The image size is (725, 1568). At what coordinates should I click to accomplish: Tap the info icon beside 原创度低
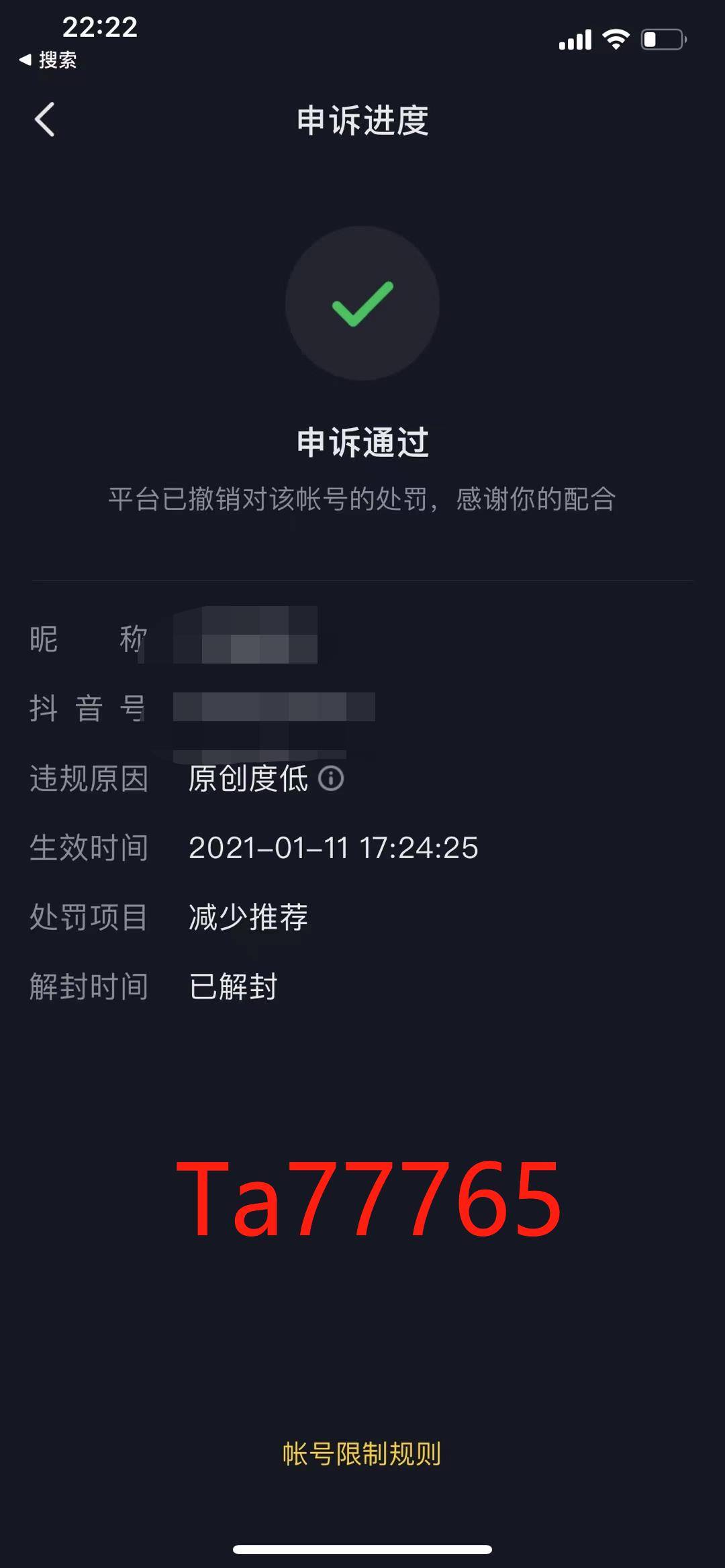[330, 778]
